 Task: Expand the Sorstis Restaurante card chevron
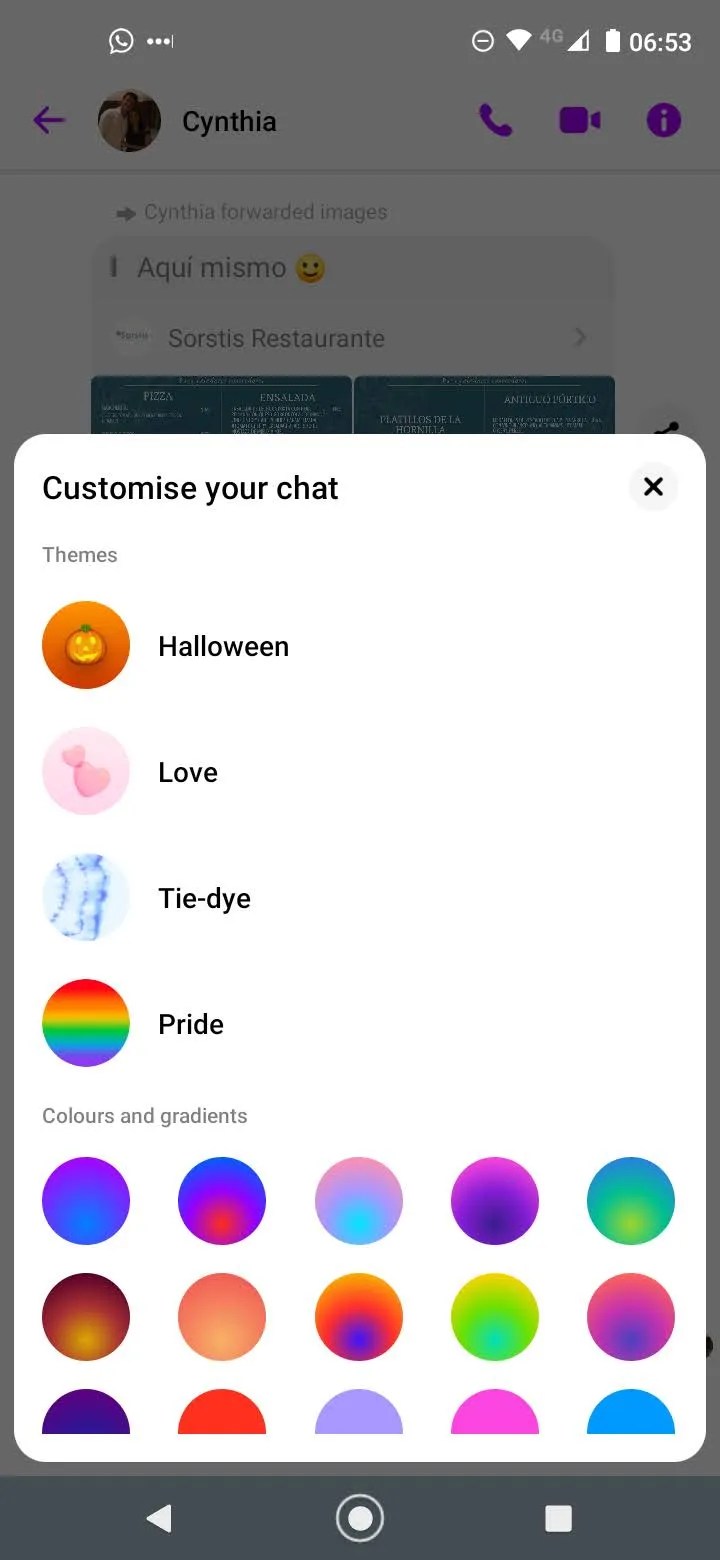coord(580,338)
